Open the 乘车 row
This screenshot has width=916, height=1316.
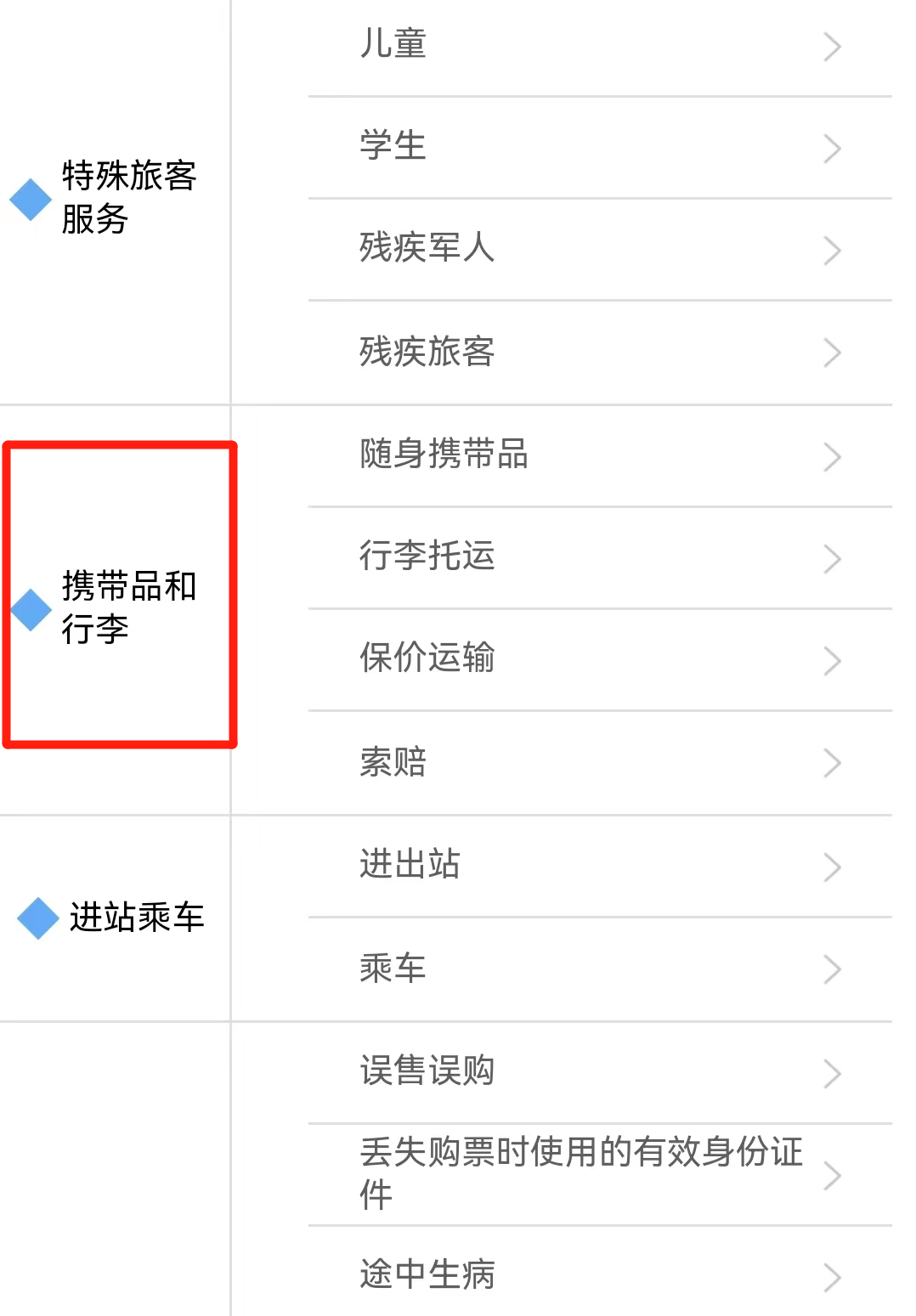pyautogui.click(x=599, y=969)
